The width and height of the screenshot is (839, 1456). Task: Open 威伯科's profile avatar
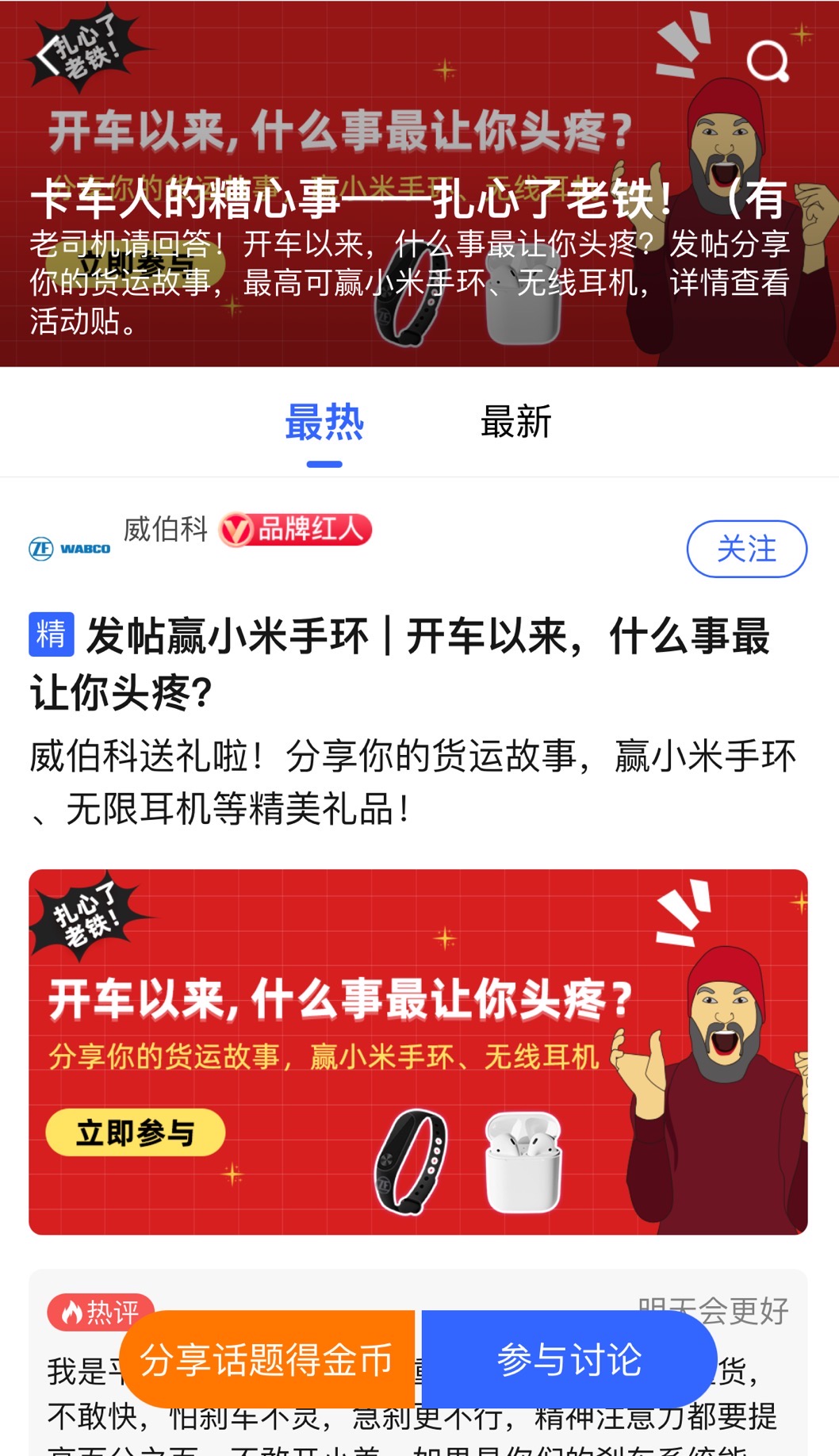point(70,548)
